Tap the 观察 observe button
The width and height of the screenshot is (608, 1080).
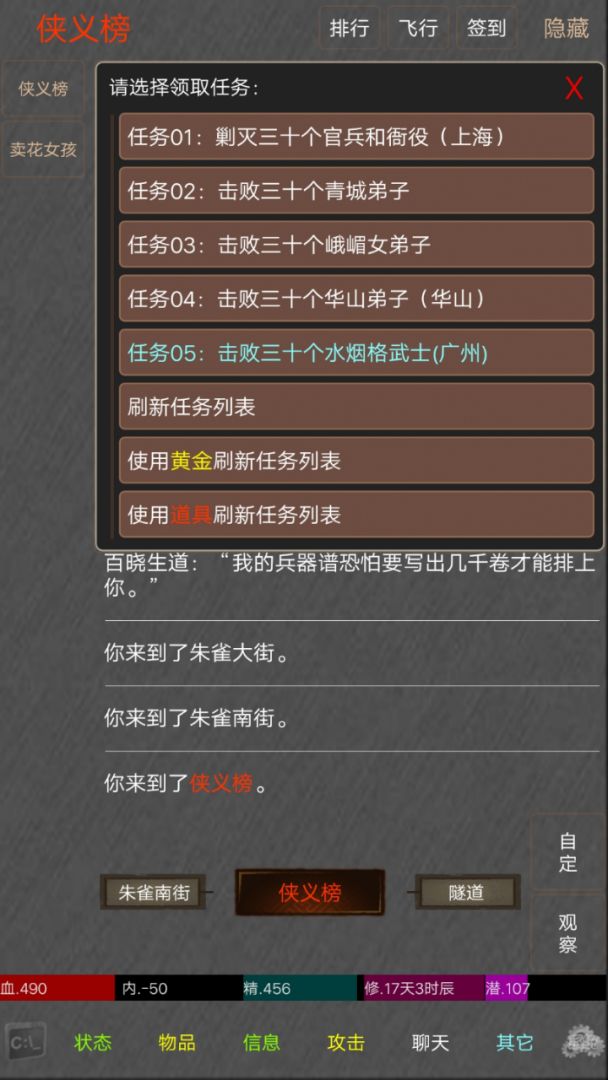tap(567, 934)
